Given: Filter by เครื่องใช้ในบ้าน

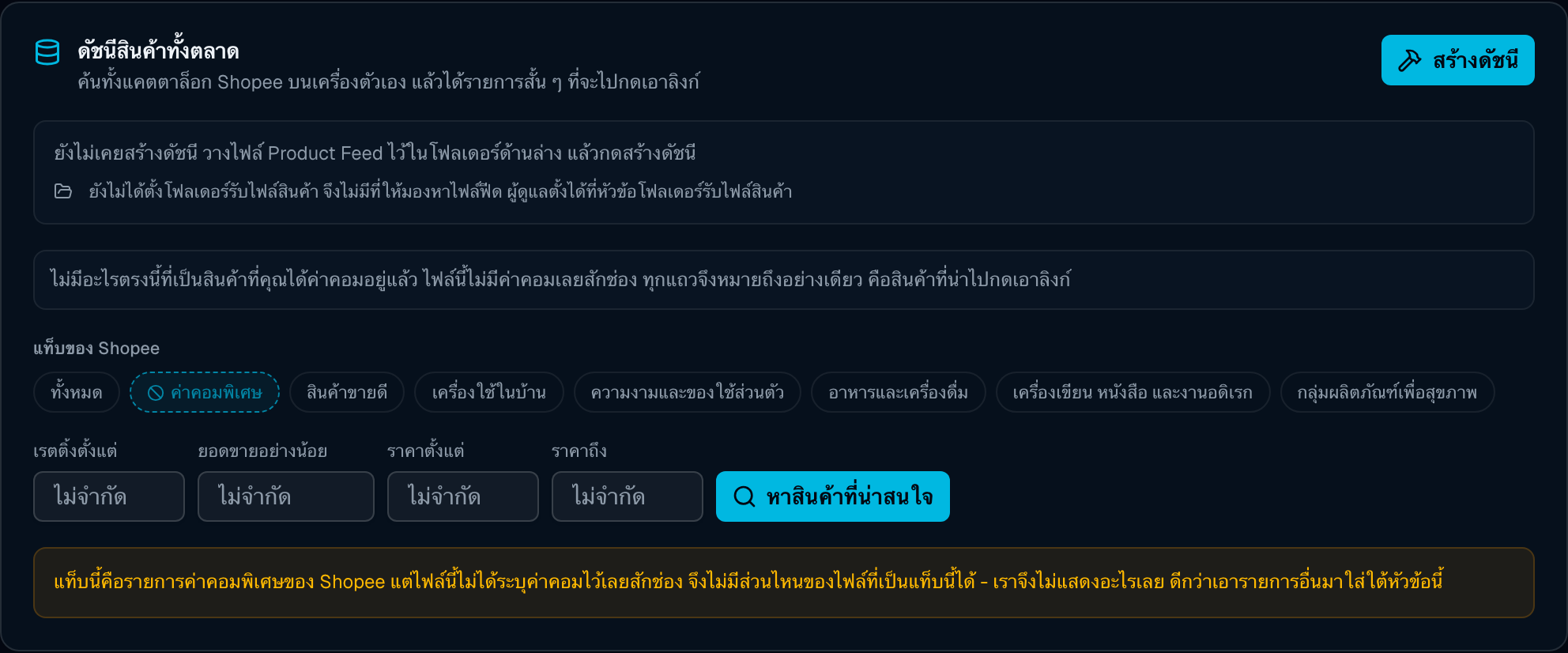Looking at the screenshot, I should click(x=489, y=392).
